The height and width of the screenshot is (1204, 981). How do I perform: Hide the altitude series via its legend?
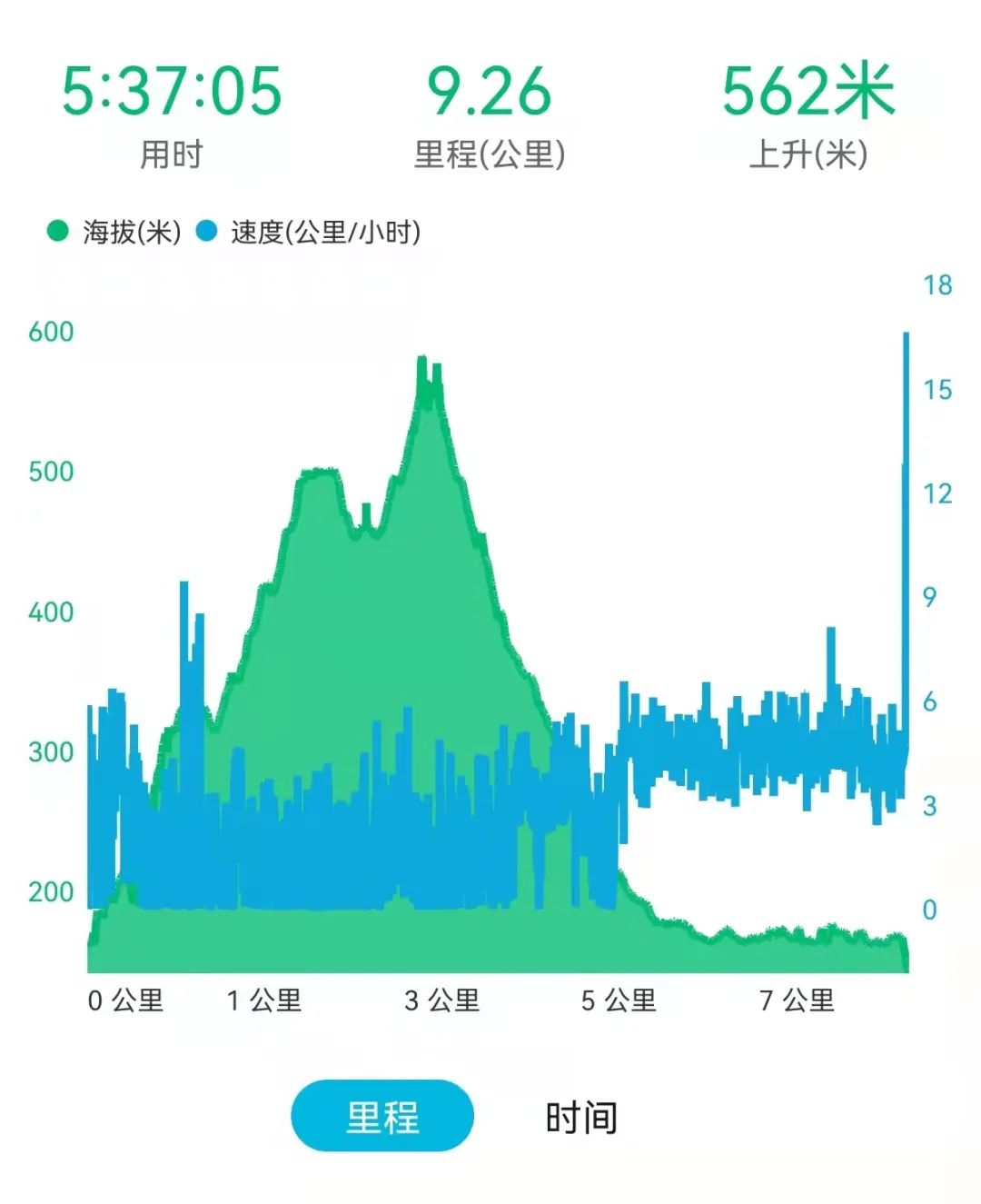(56, 229)
